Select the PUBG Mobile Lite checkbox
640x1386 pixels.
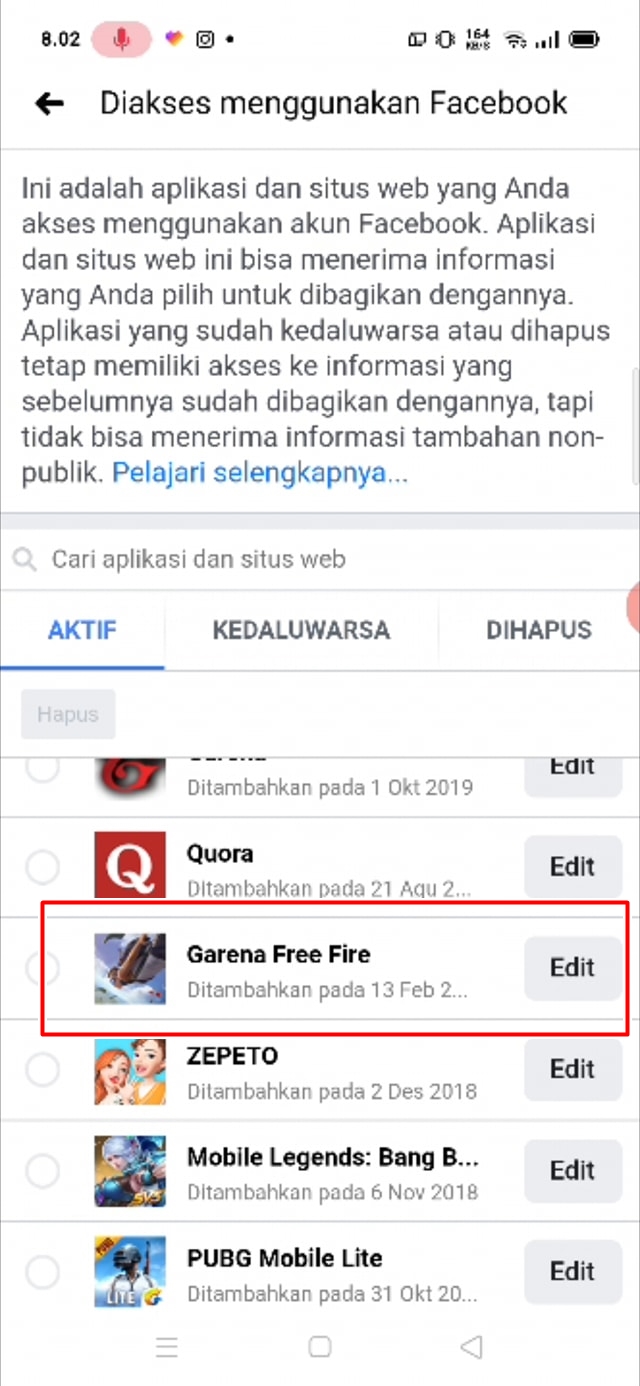(42, 1272)
